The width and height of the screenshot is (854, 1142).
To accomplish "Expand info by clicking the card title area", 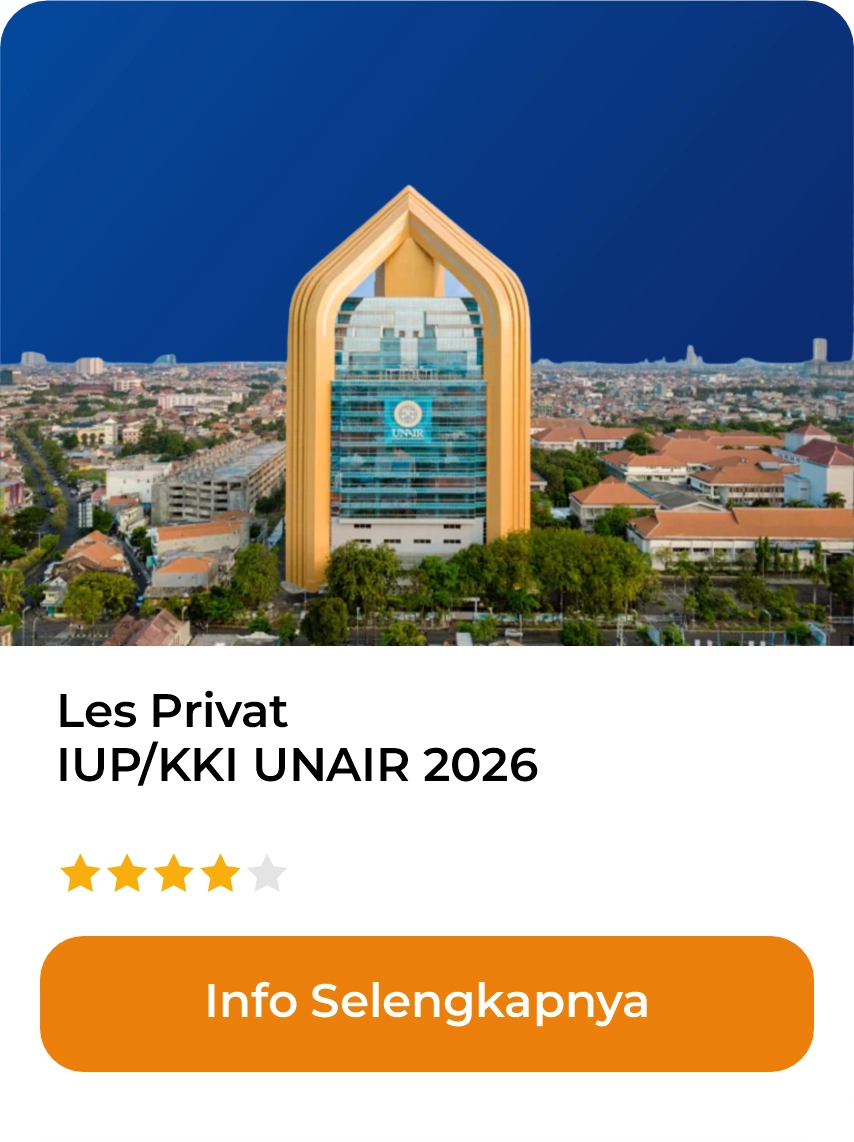I will [297, 738].
